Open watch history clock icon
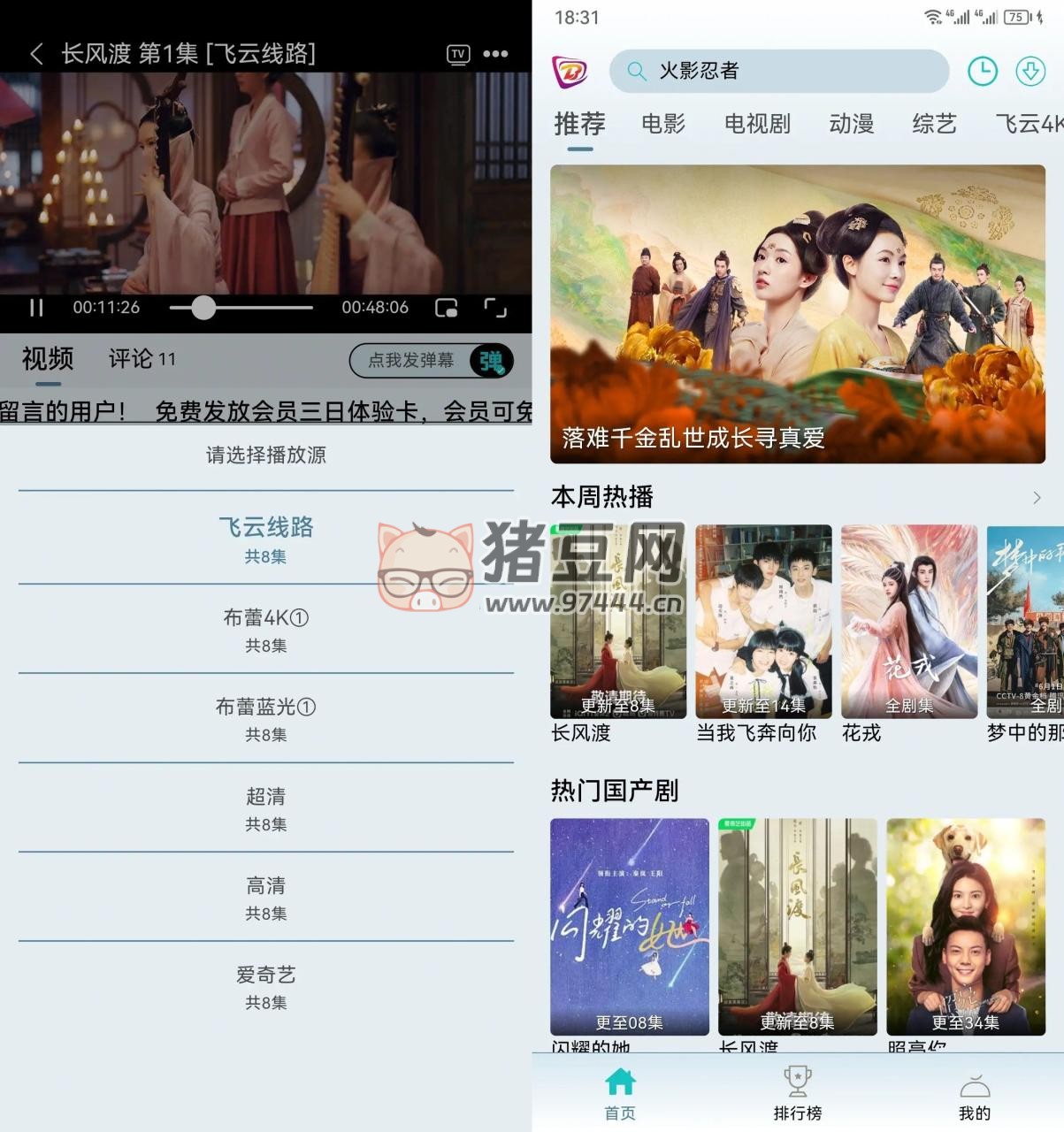 pyautogui.click(x=982, y=71)
